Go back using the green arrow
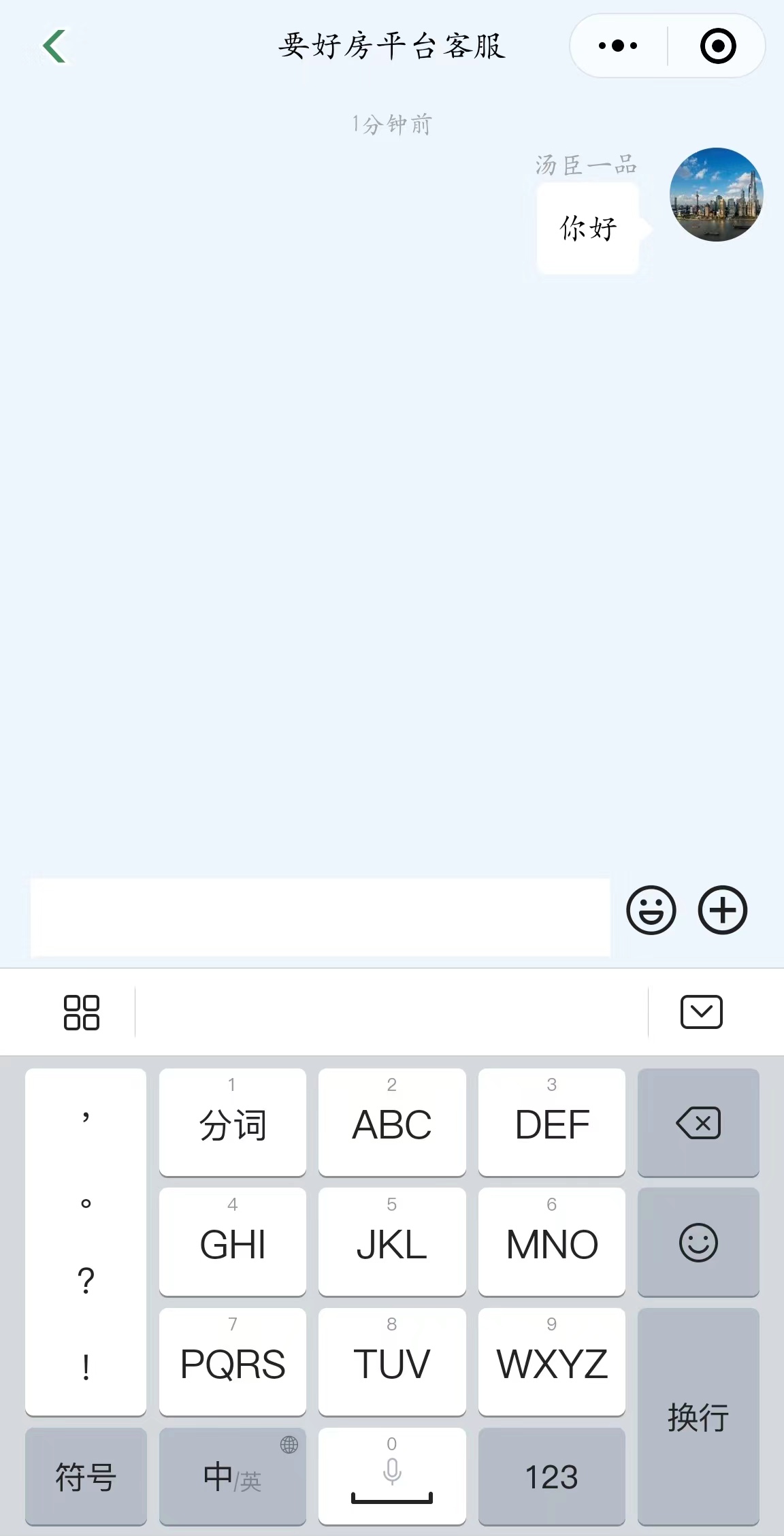Viewport: 784px width, 1536px height. pos(54,46)
